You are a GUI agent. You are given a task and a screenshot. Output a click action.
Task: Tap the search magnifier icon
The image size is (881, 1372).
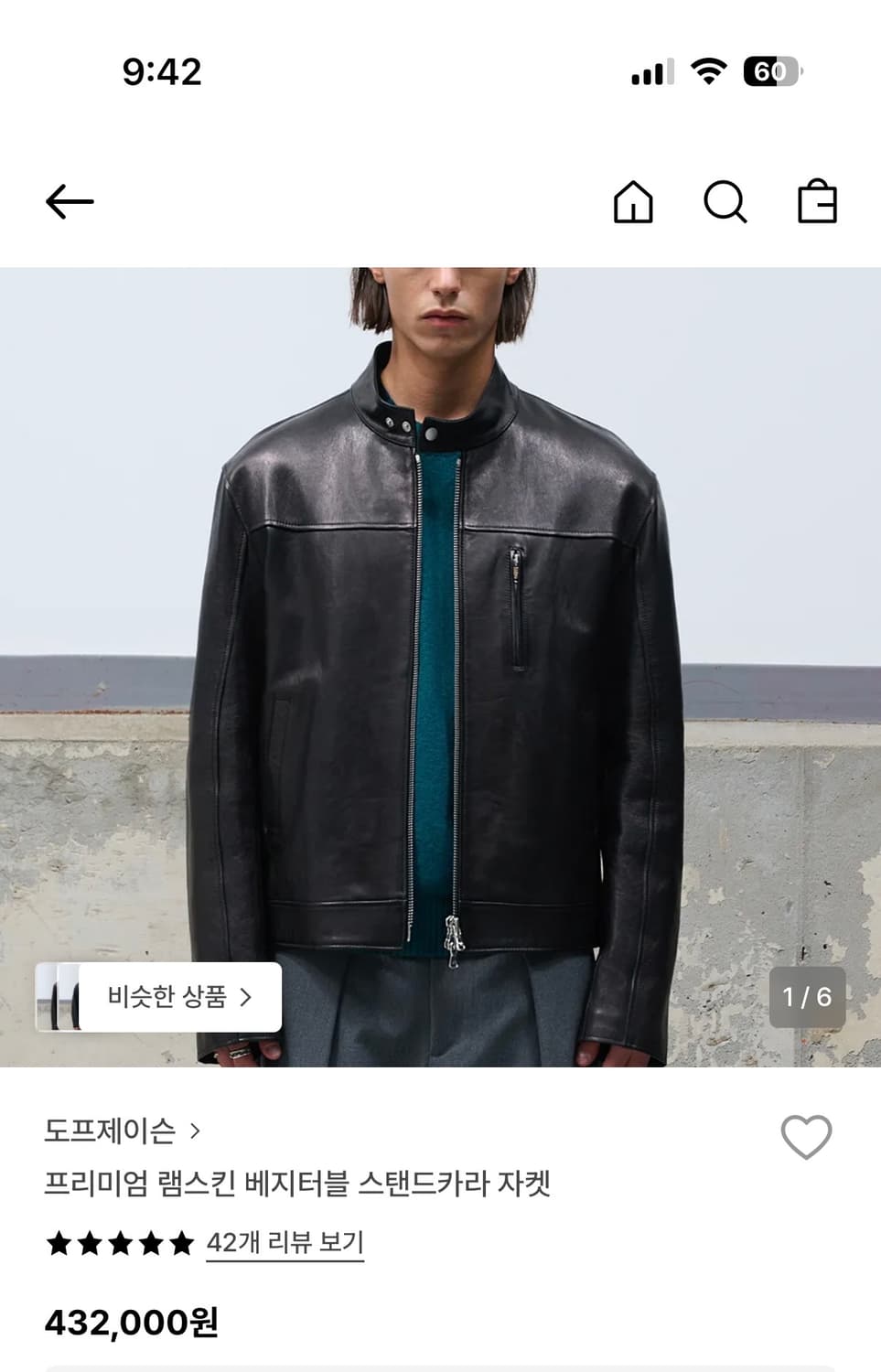coord(727,202)
